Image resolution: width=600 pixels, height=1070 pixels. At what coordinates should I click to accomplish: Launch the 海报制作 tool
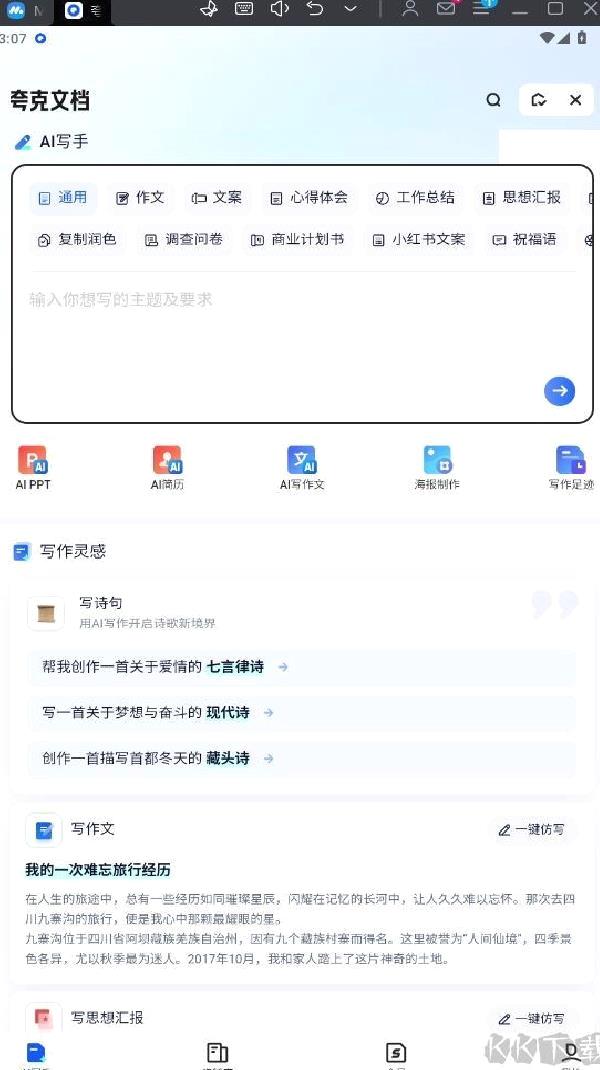(x=437, y=467)
